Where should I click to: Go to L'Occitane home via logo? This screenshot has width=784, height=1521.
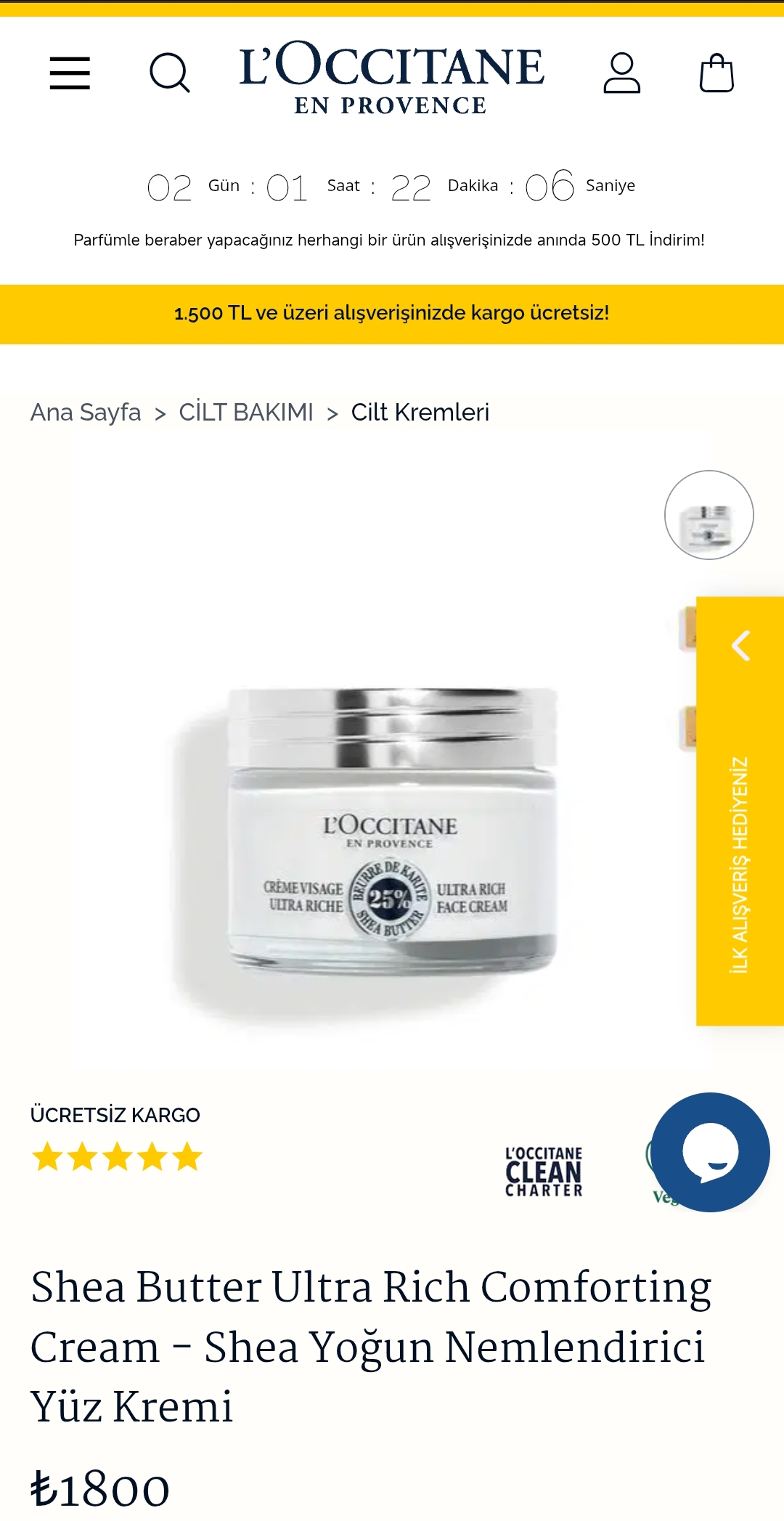pyautogui.click(x=392, y=77)
